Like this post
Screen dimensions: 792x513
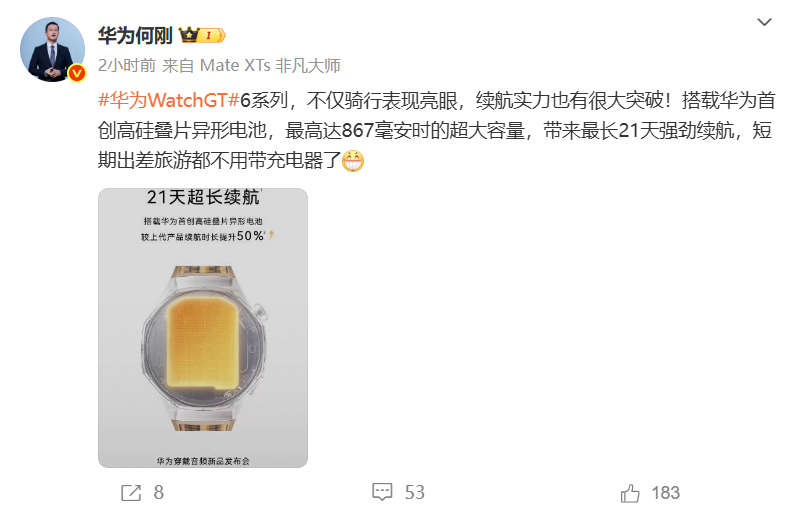pyautogui.click(x=650, y=492)
